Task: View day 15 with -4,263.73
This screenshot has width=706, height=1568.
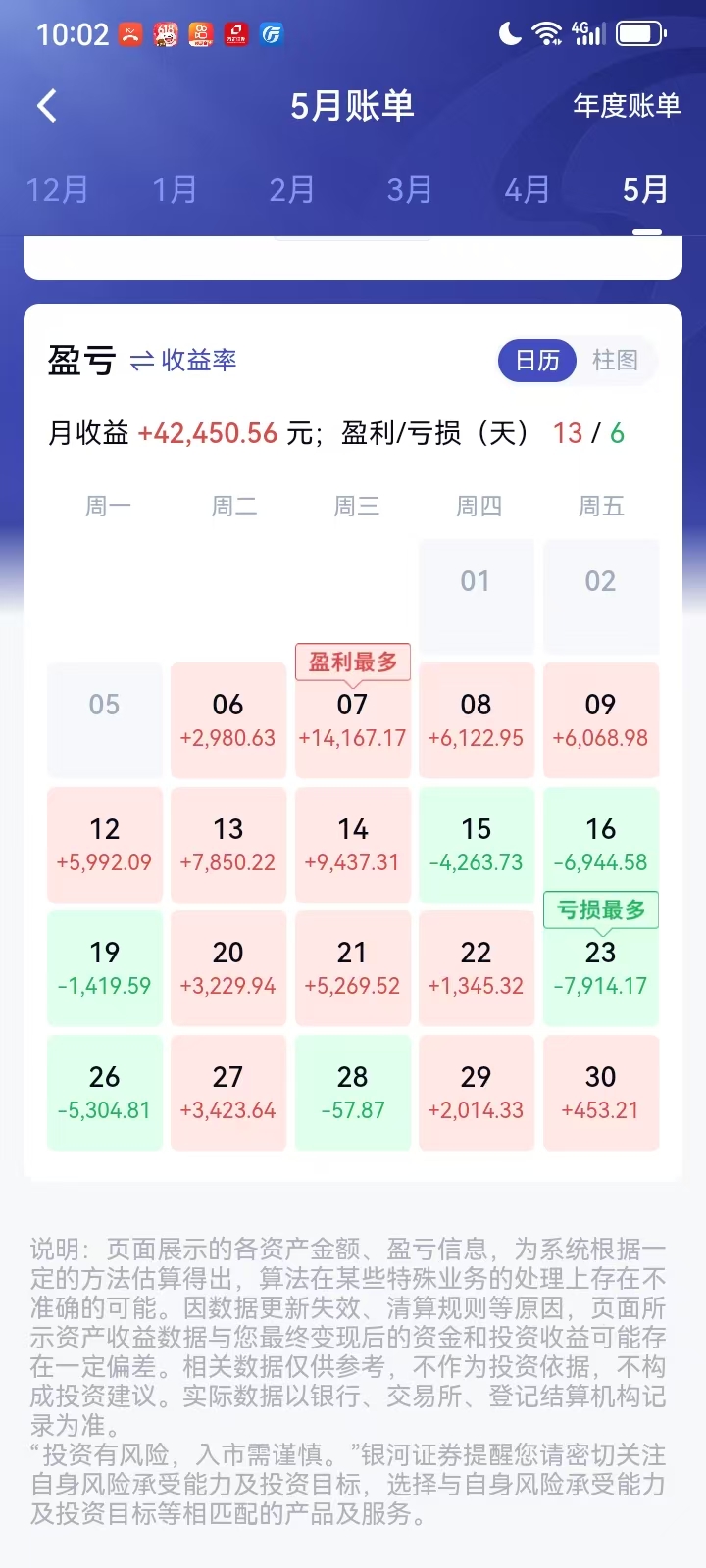Action: pyautogui.click(x=476, y=844)
